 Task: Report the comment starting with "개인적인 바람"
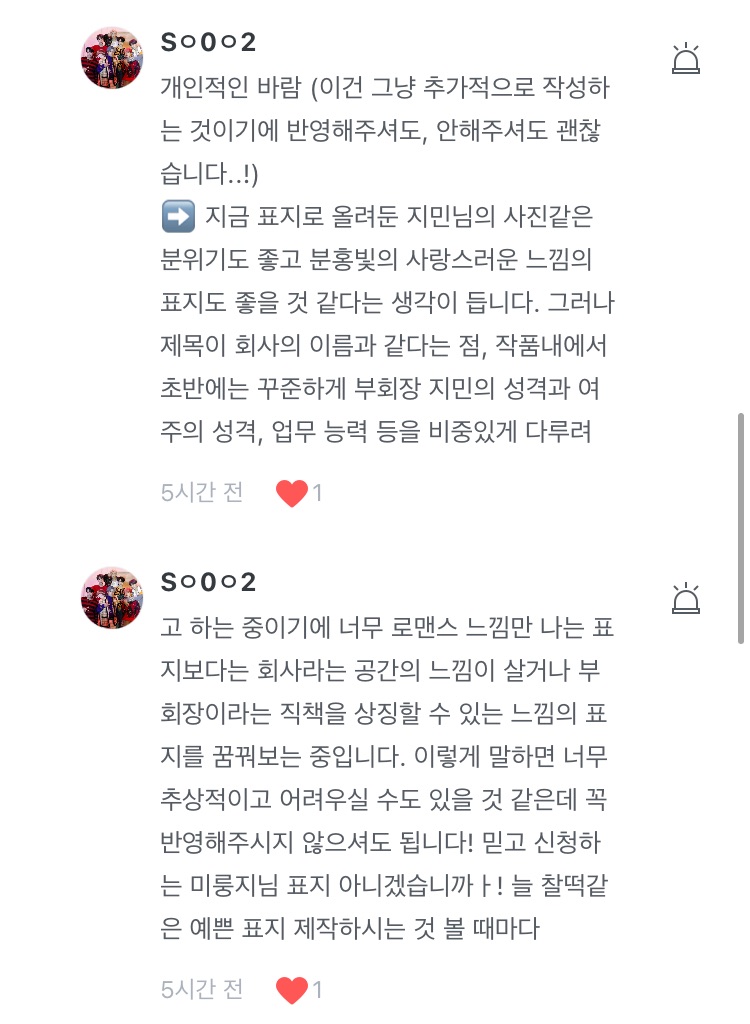tap(686, 59)
